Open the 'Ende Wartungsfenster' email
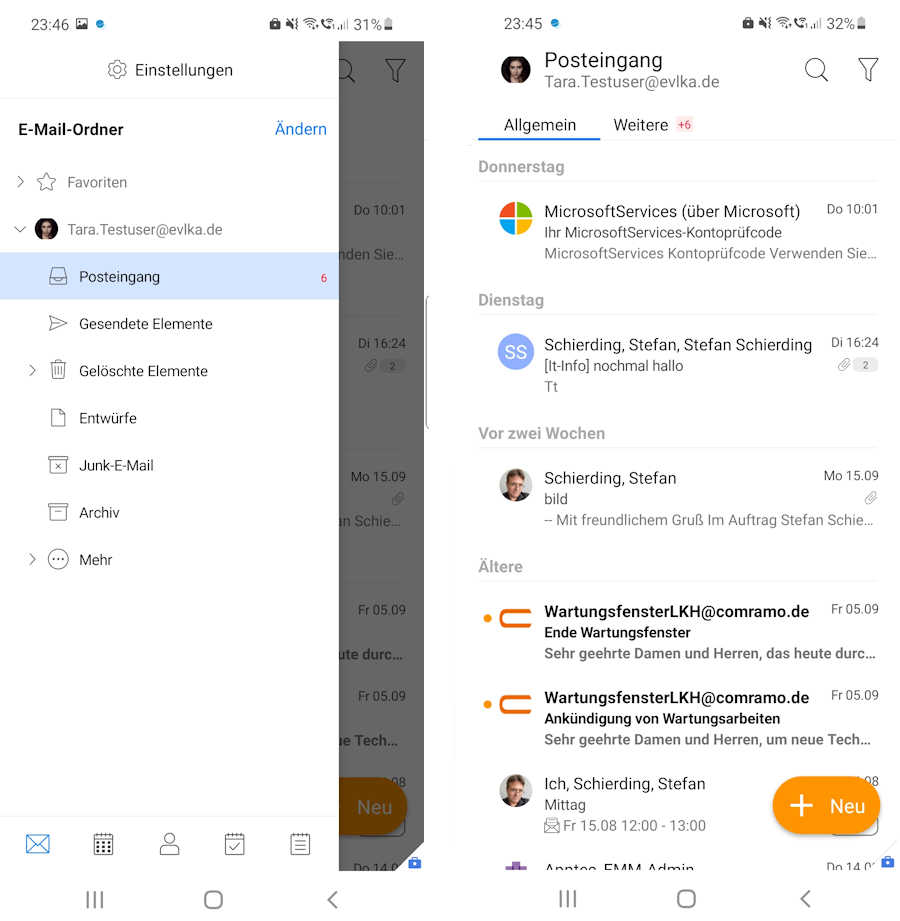 tap(690, 632)
